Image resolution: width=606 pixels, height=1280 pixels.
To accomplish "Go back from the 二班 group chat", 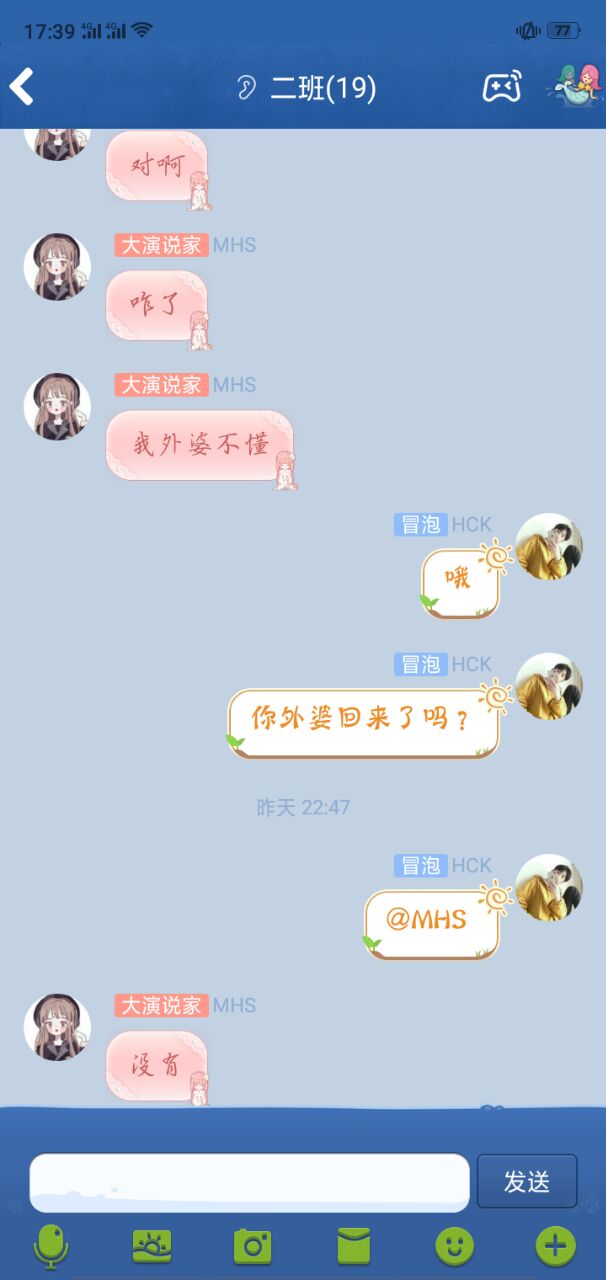I will tap(22, 87).
